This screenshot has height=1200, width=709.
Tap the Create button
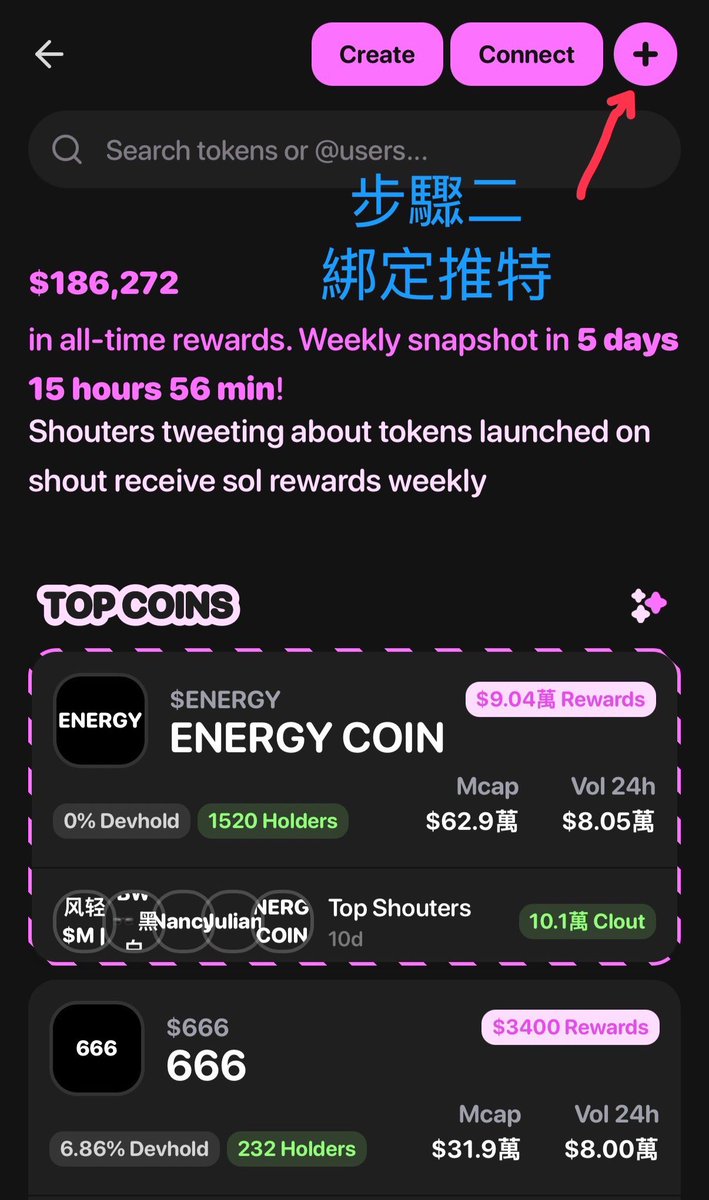[x=377, y=55]
